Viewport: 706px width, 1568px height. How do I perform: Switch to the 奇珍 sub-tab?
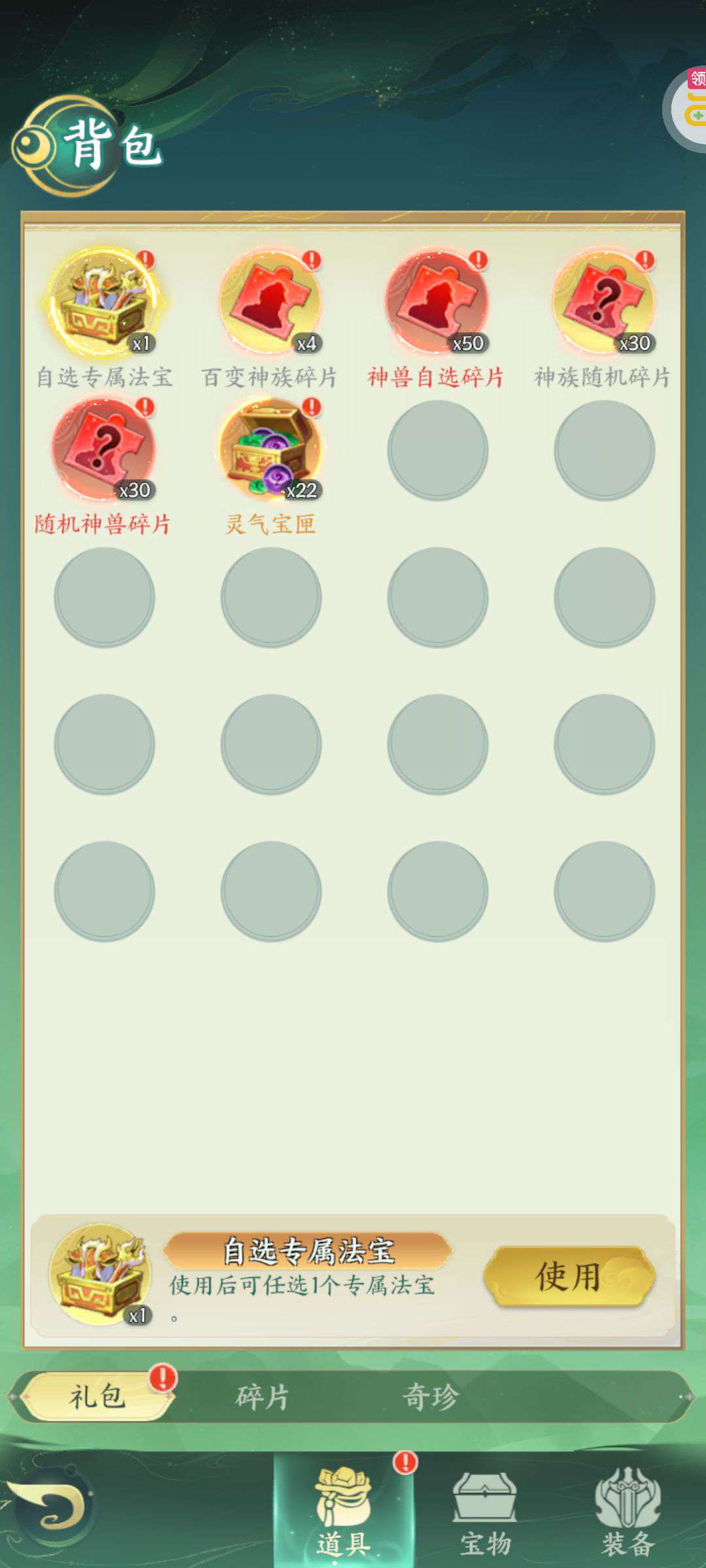pos(430,1397)
